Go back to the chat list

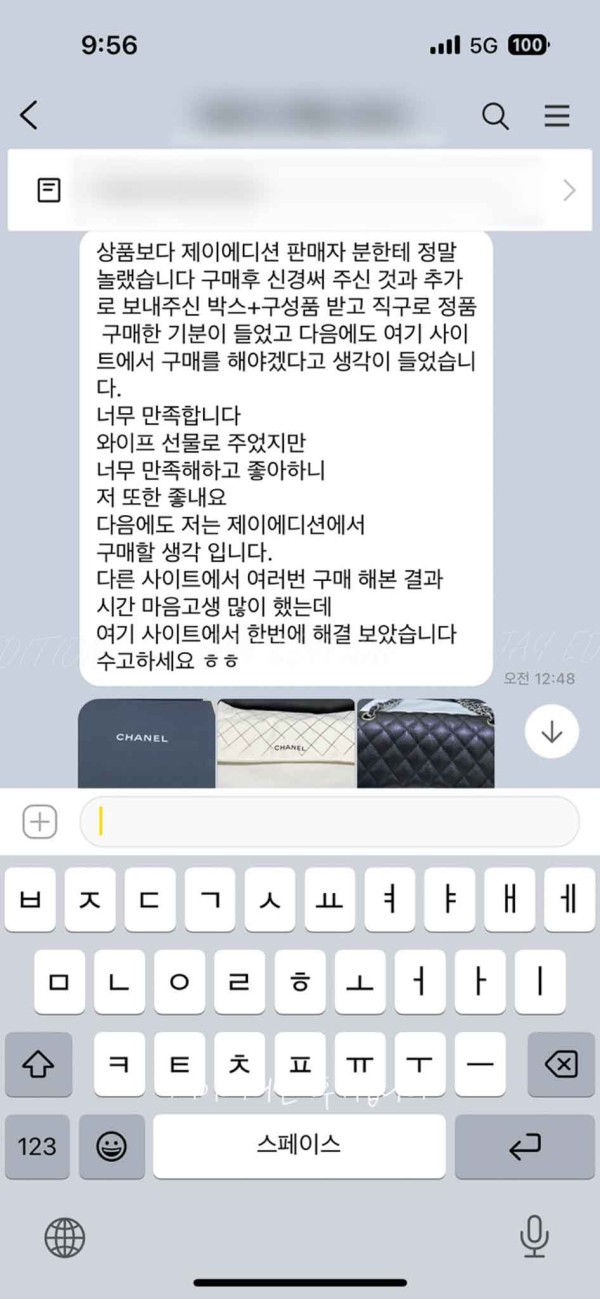[30, 116]
